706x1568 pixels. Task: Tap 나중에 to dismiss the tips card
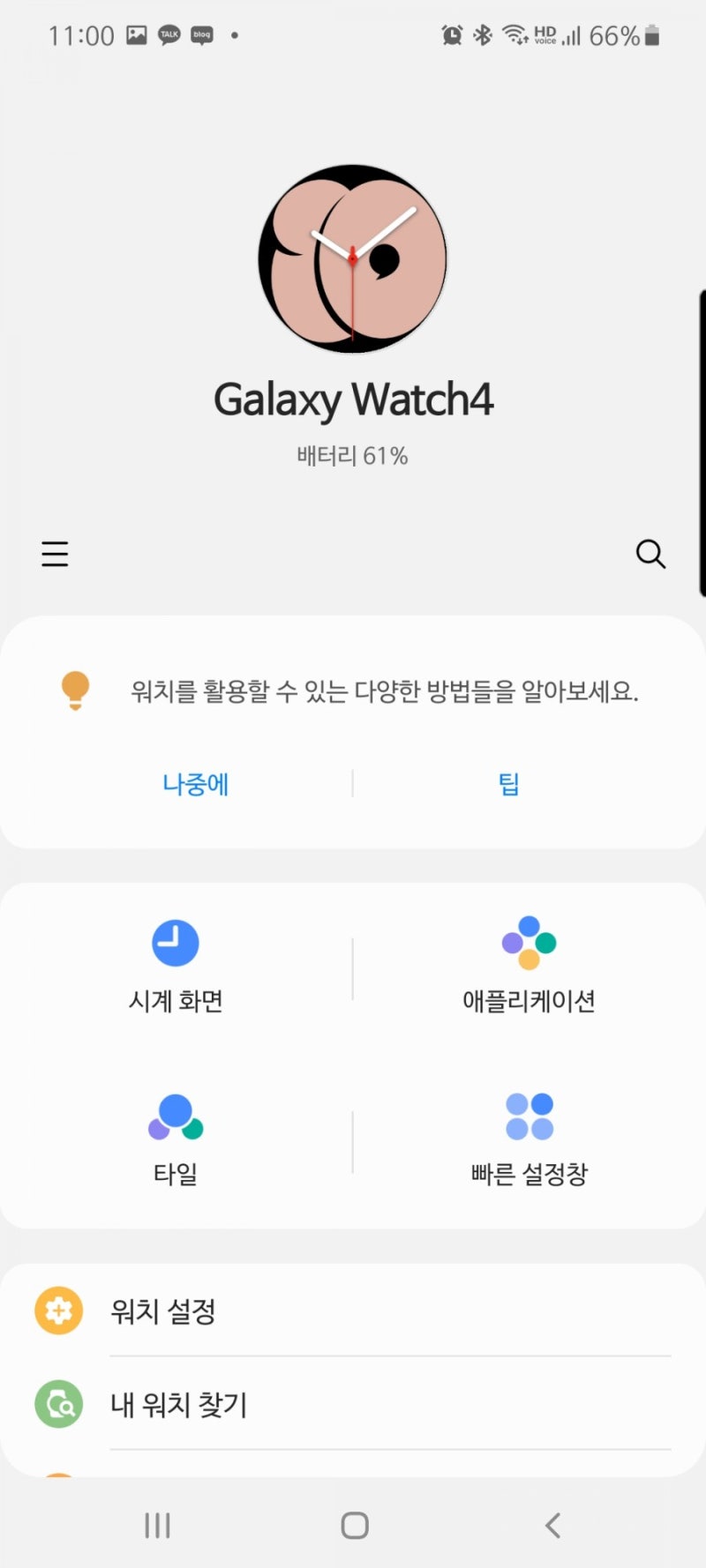(x=195, y=784)
